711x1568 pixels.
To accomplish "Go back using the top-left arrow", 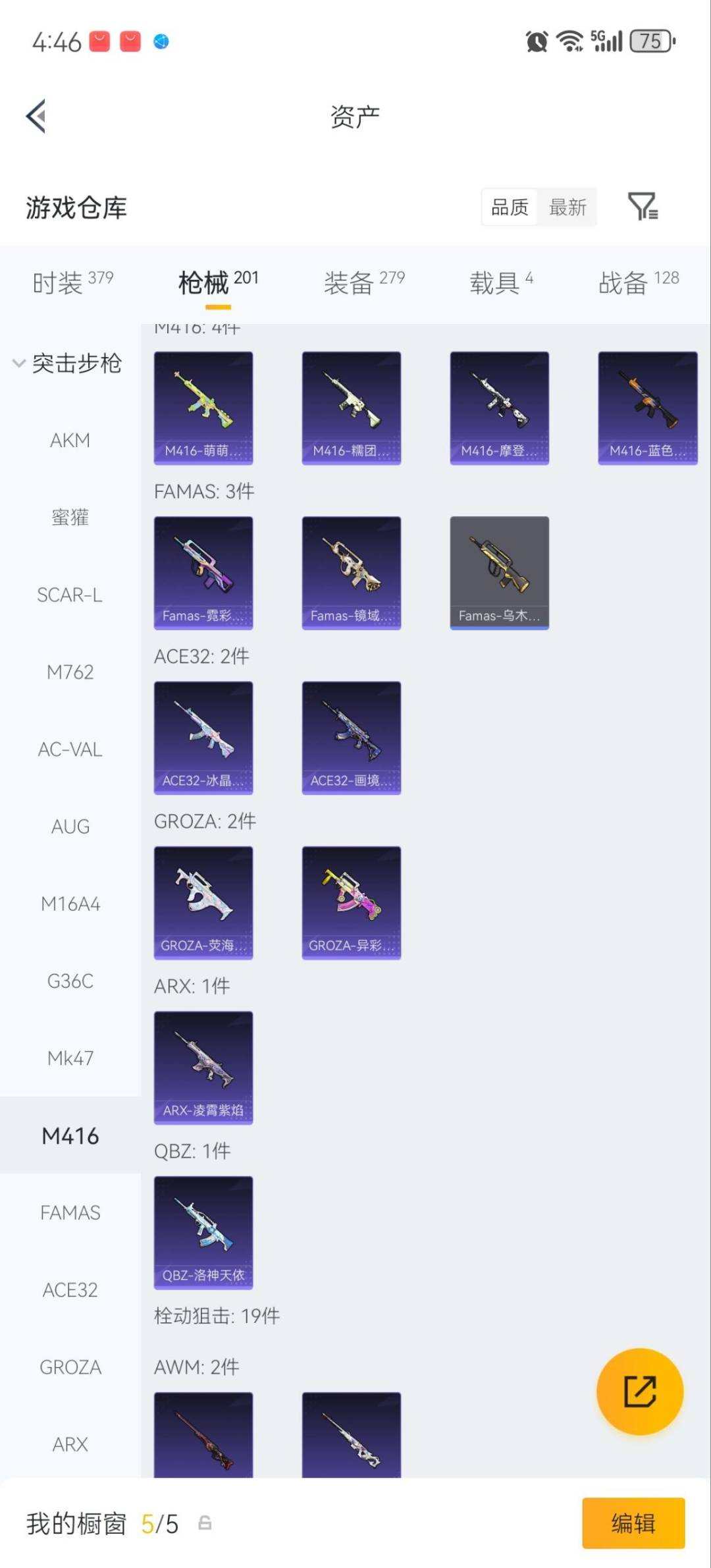I will 37,117.
